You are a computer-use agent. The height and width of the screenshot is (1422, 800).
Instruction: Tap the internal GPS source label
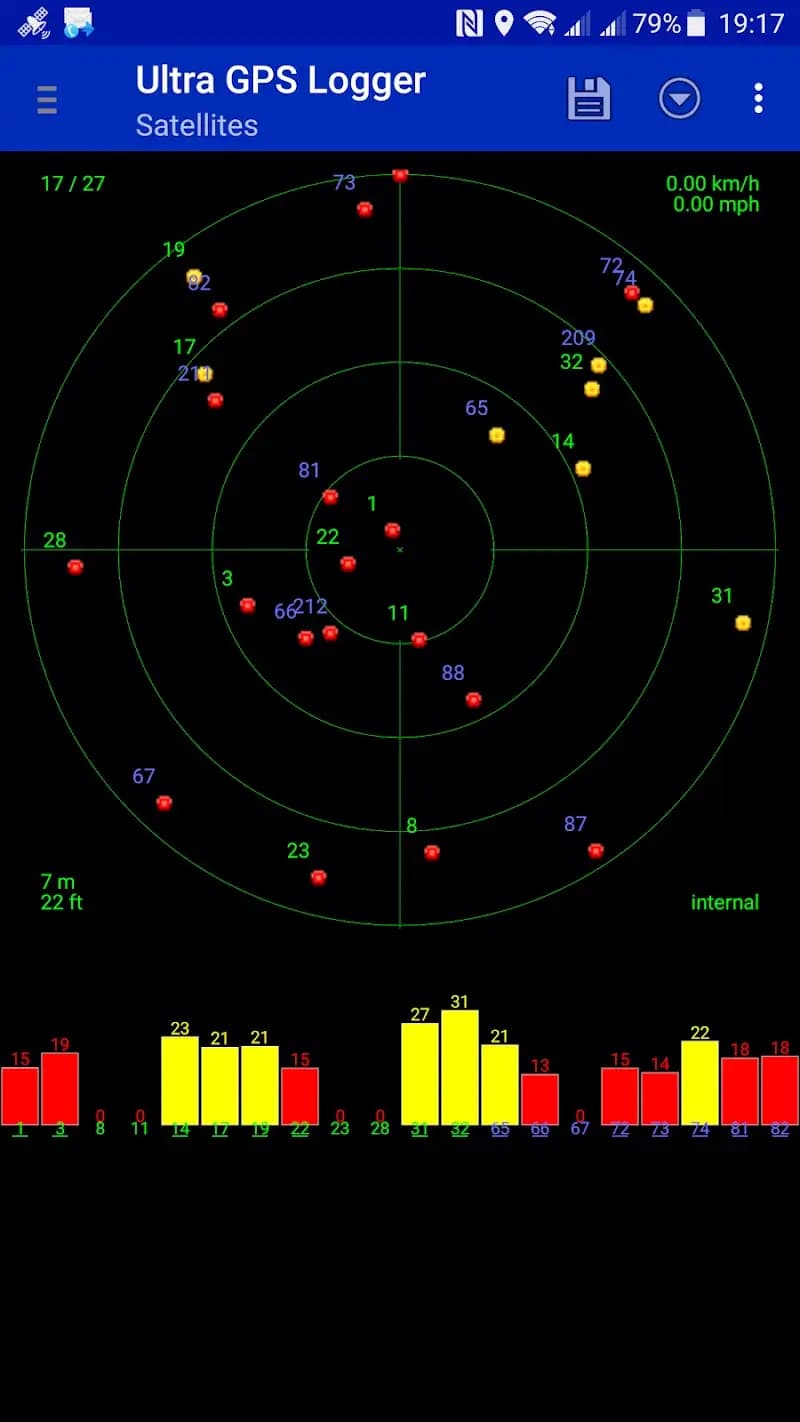pyautogui.click(x=725, y=902)
